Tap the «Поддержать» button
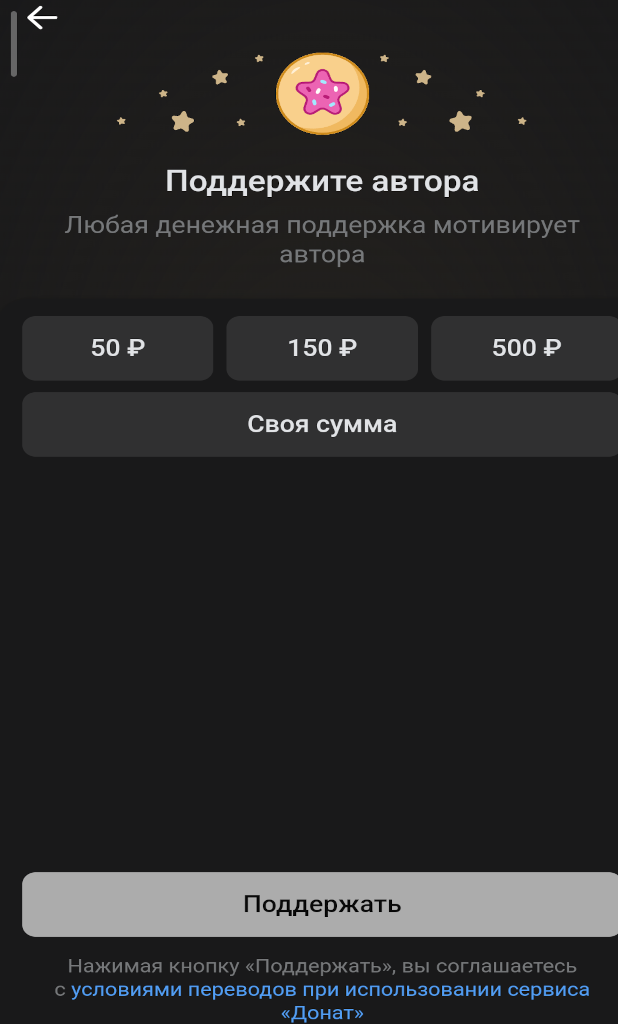 click(x=321, y=904)
